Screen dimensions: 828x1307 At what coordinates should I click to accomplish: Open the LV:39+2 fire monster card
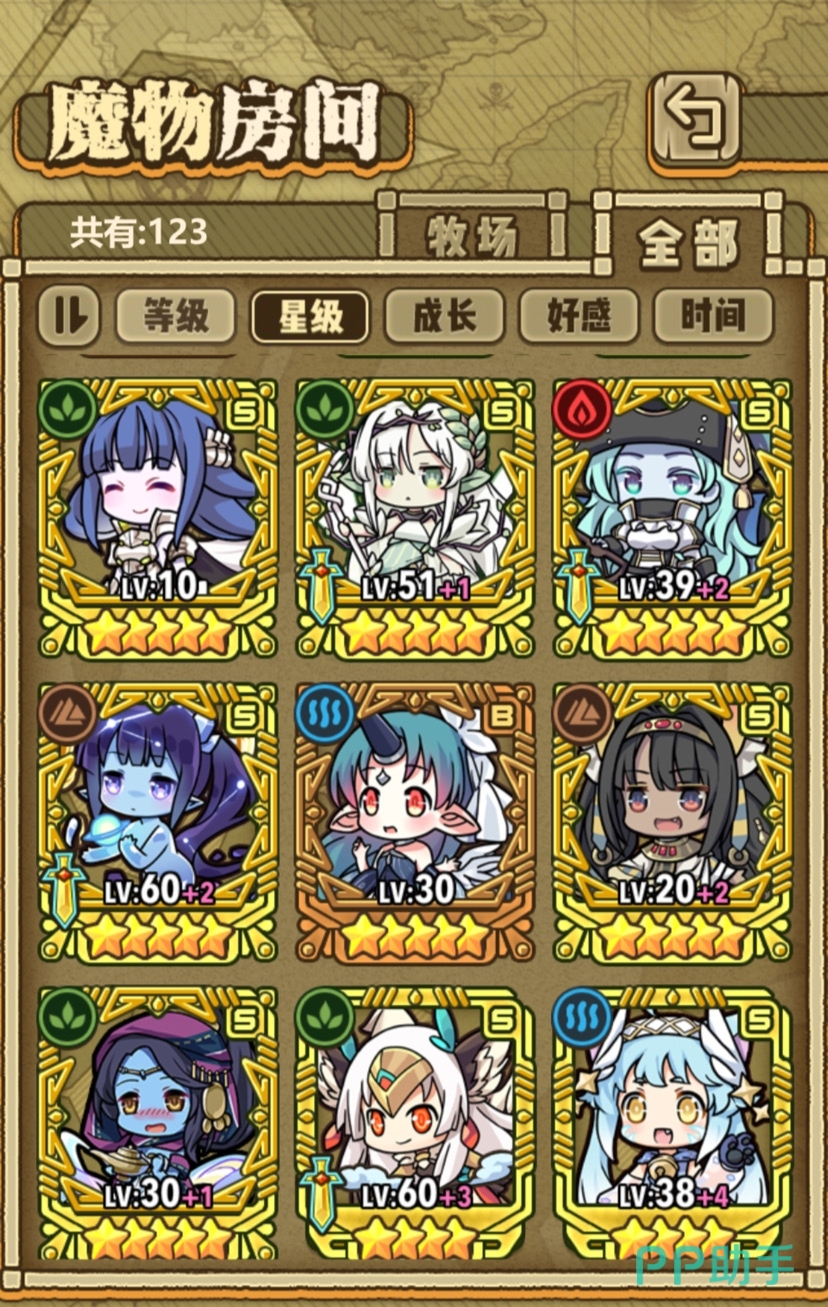672,517
